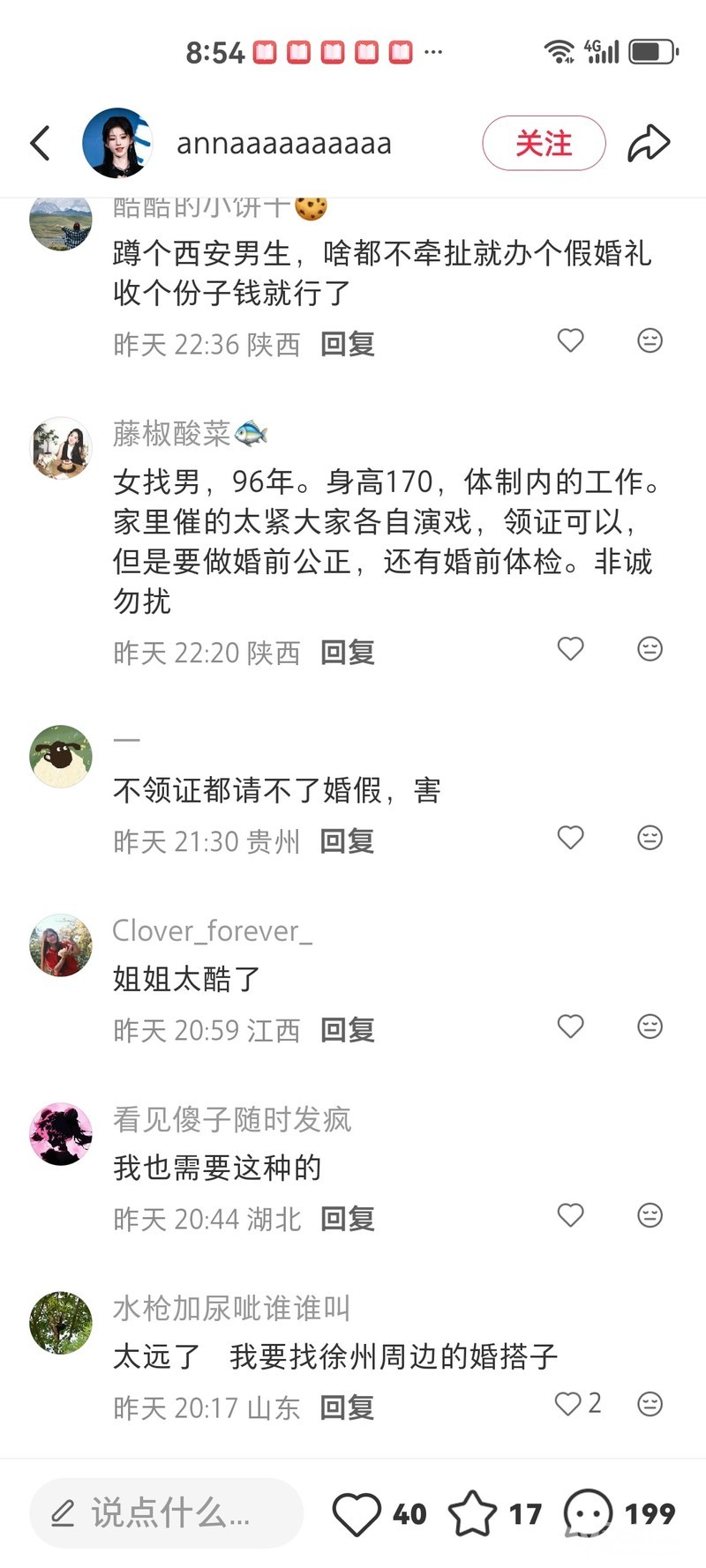The width and height of the screenshot is (706, 1568).
Task: Reply to 看见傻子随时发疯's comment
Action: pyautogui.click(x=347, y=1219)
